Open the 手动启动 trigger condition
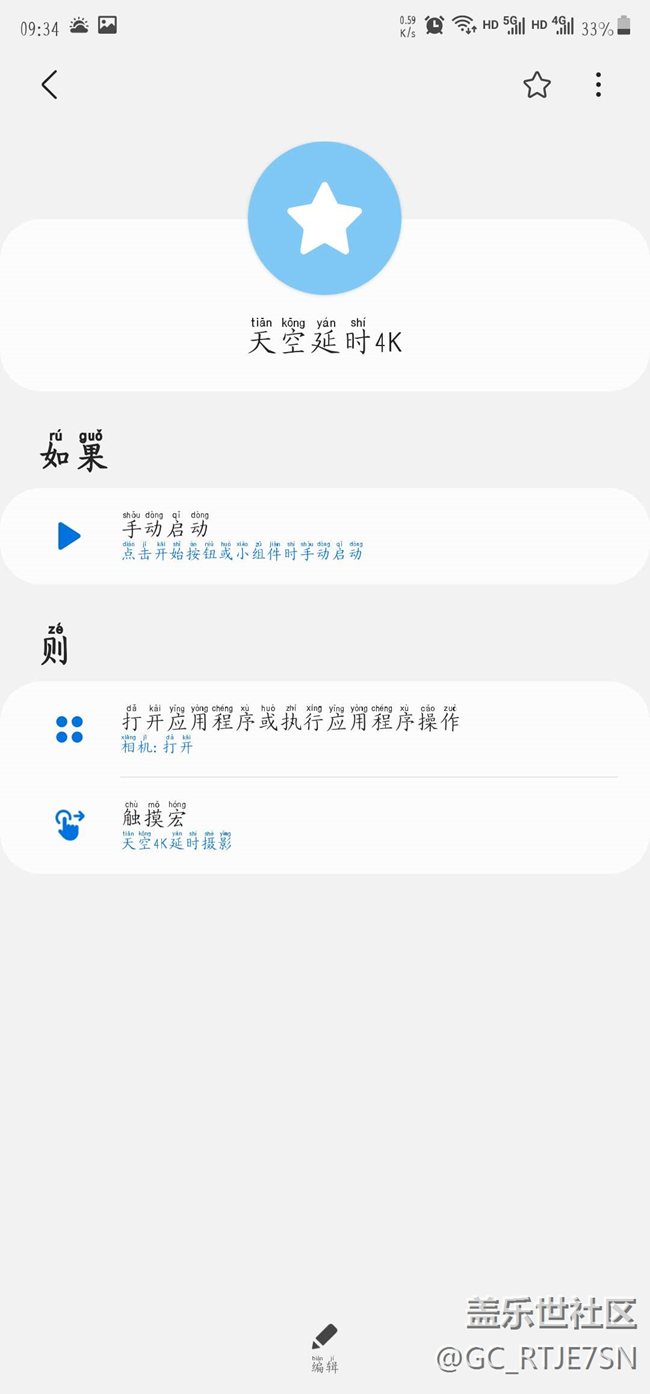650x1394 pixels. [324, 536]
